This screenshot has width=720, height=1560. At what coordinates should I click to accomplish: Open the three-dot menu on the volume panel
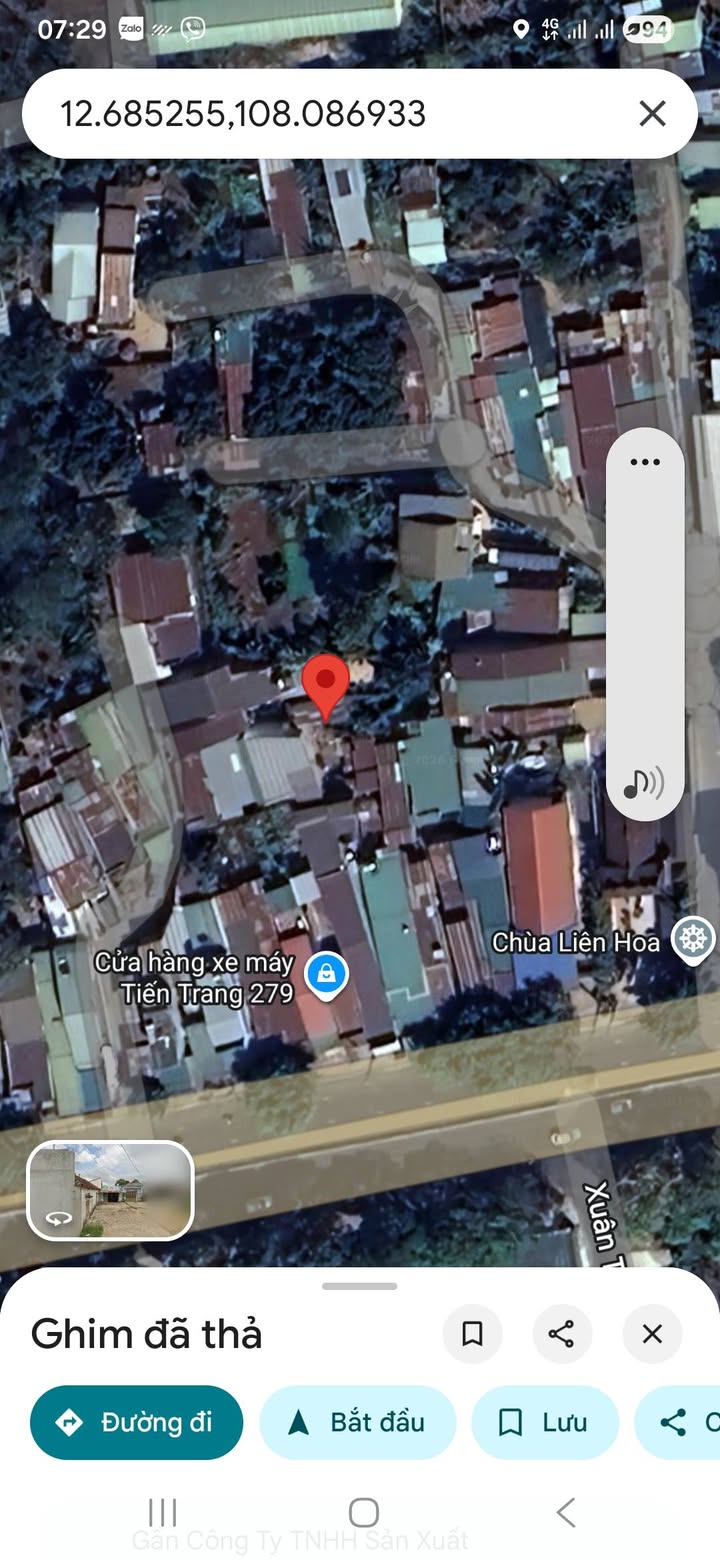tap(645, 462)
